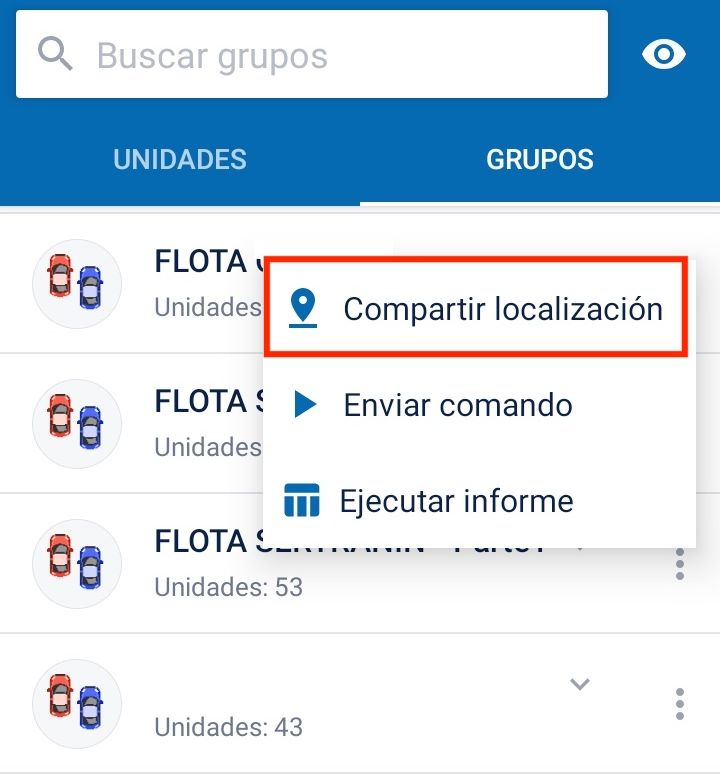Expand the group with 43 units
Image resolution: width=720 pixels, height=775 pixels.
click(579, 685)
